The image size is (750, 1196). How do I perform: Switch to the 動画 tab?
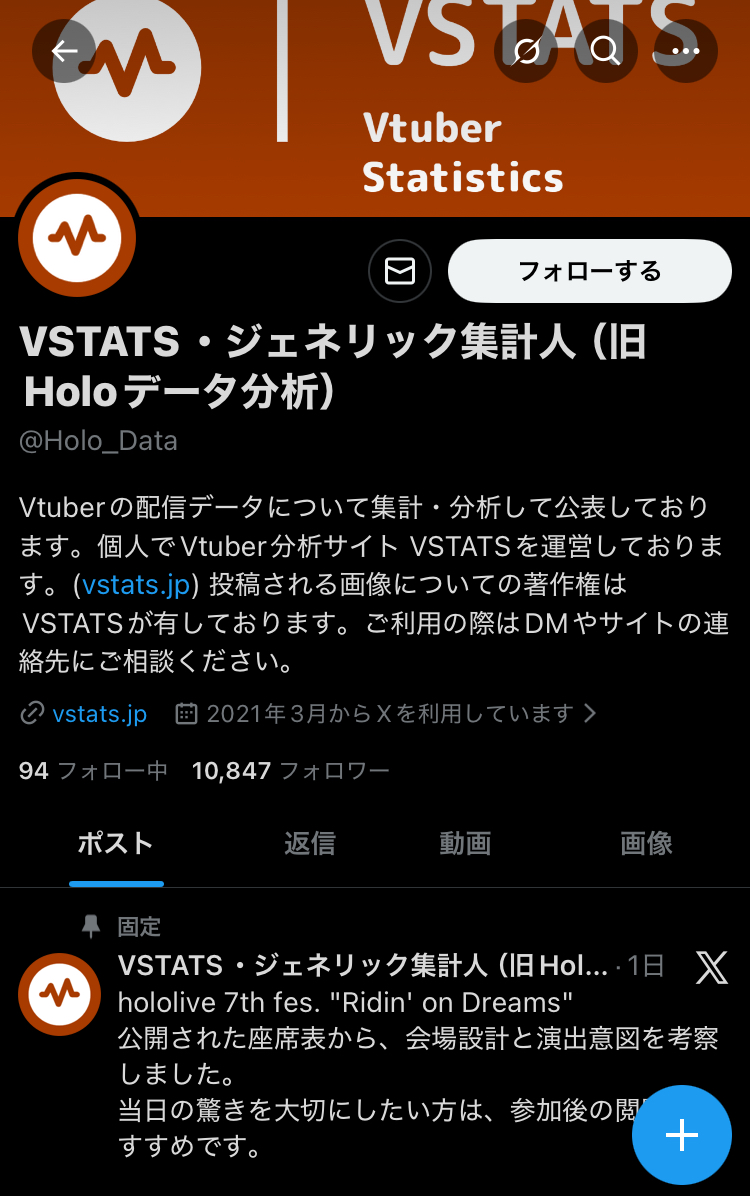(x=465, y=843)
